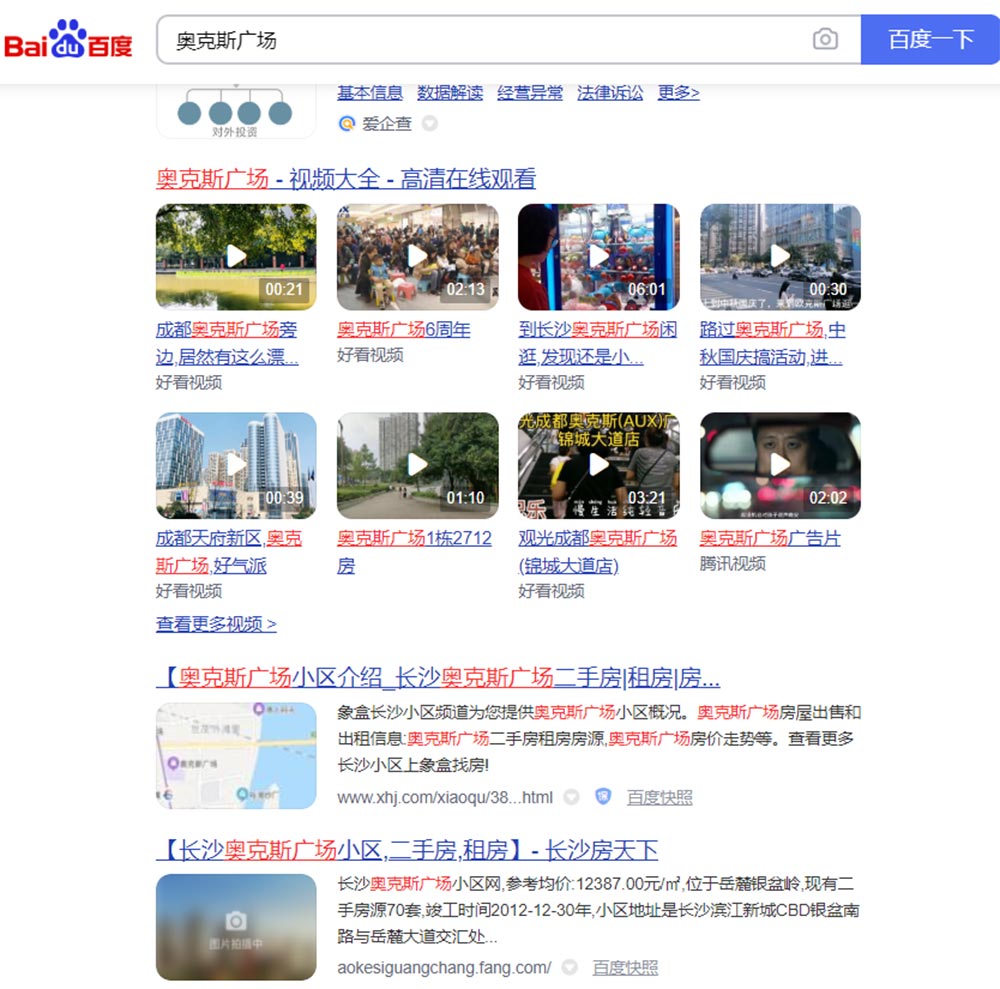The image size is (1000, 989).
Task: Play the 00:39 成都天府新区 video
Action: 236,465
